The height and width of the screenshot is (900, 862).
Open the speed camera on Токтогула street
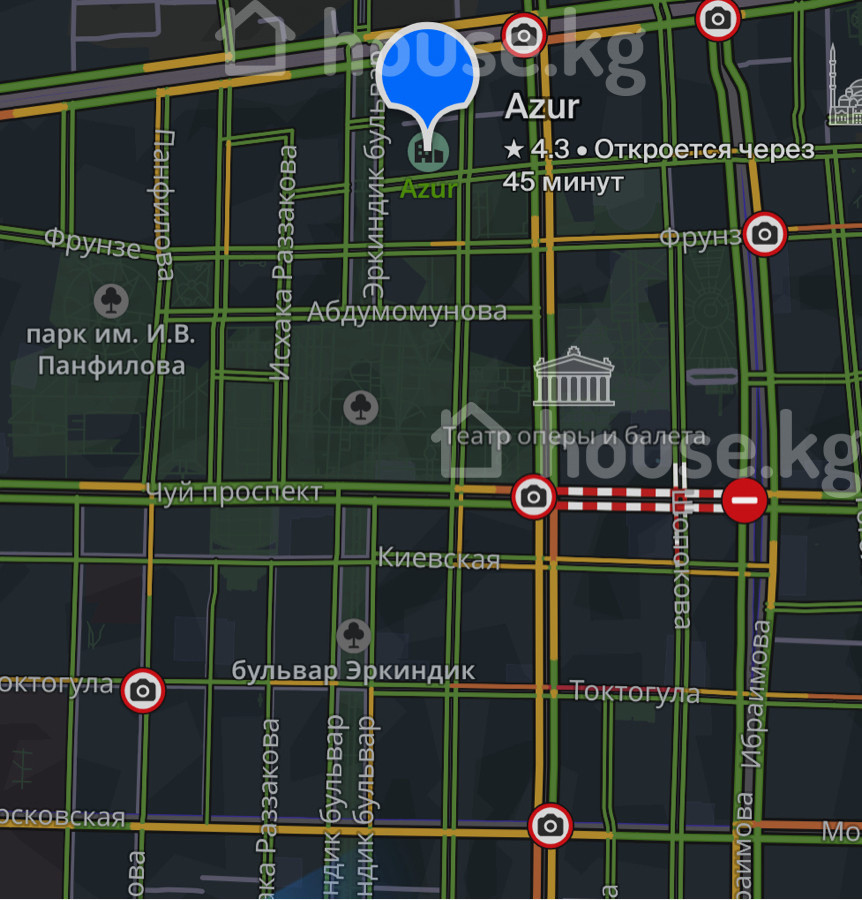[143, 690]
